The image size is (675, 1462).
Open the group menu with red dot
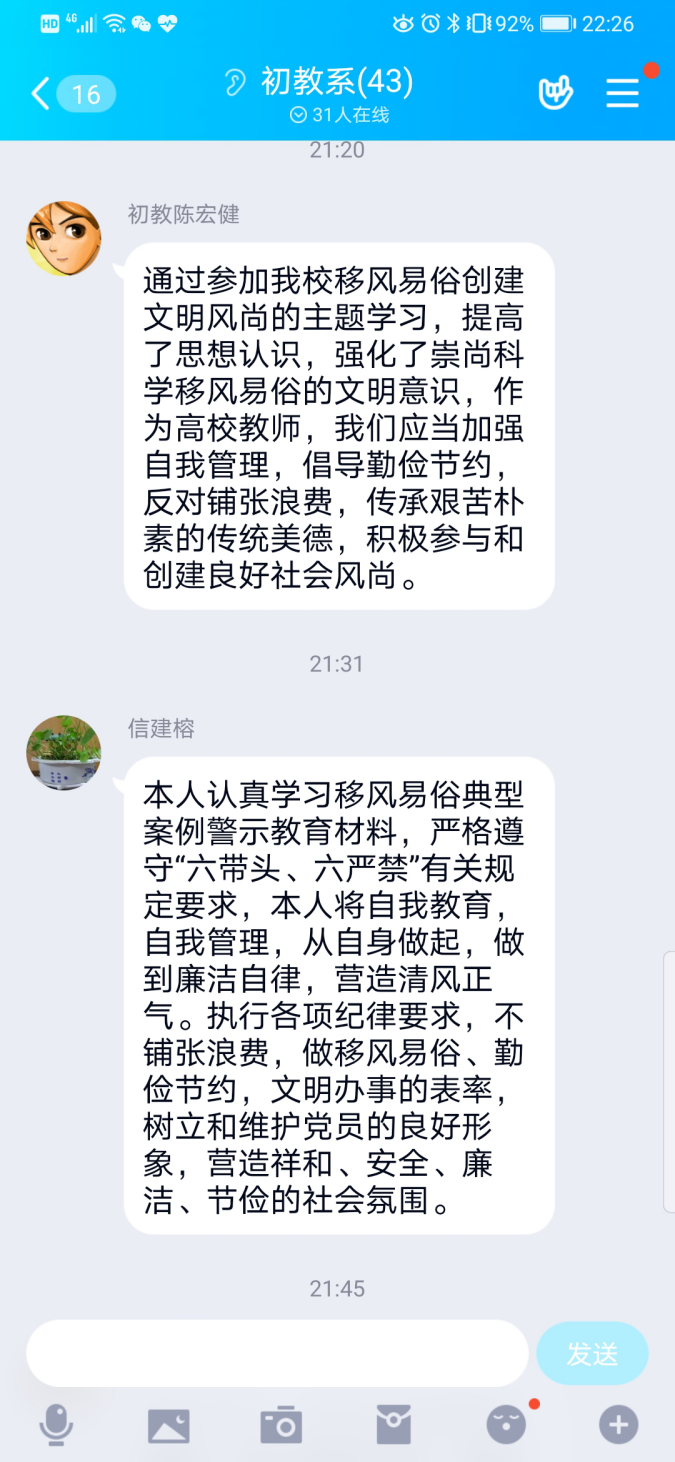(x=623, y=93)
